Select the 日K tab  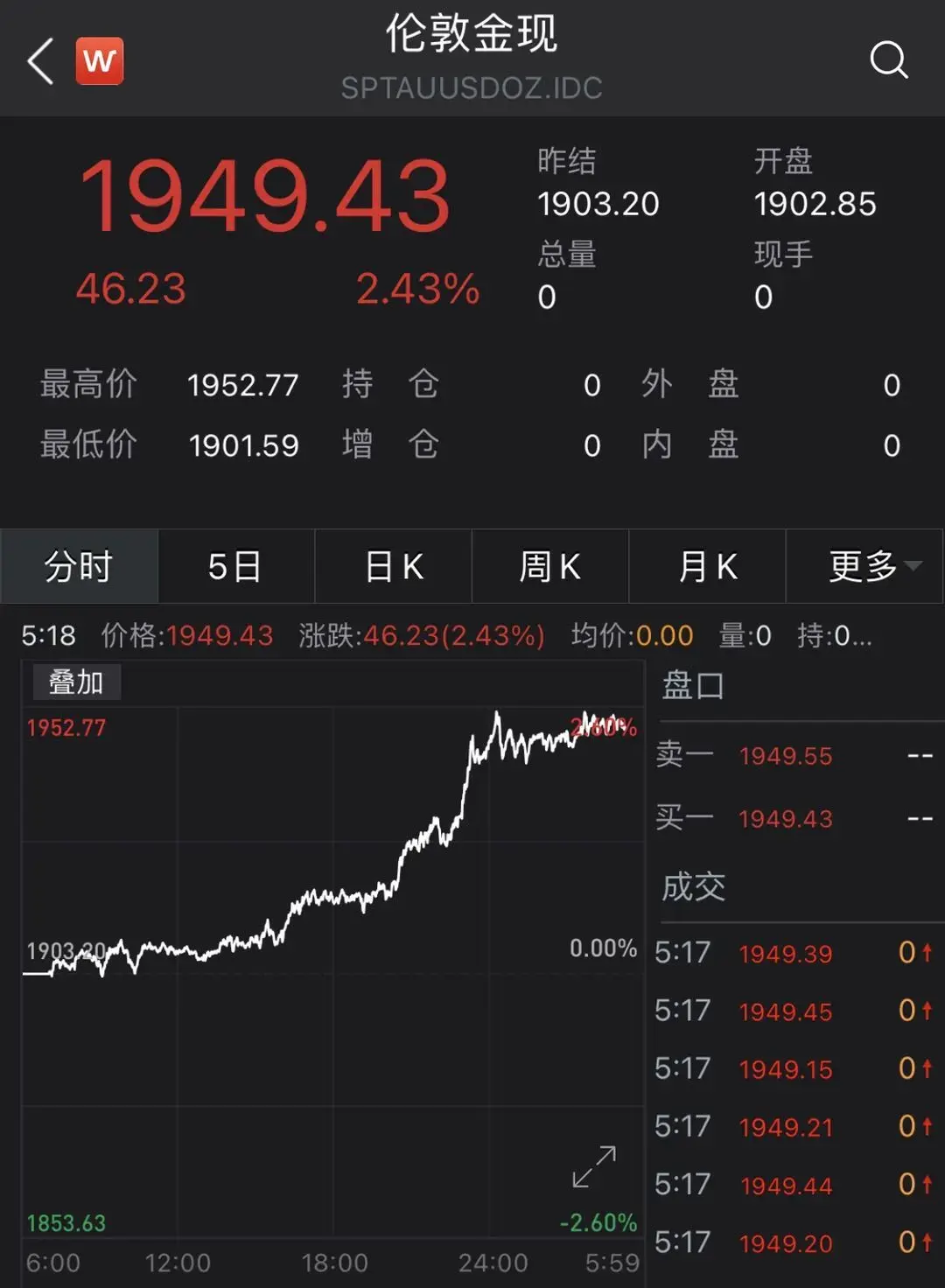tap(392, 566)
